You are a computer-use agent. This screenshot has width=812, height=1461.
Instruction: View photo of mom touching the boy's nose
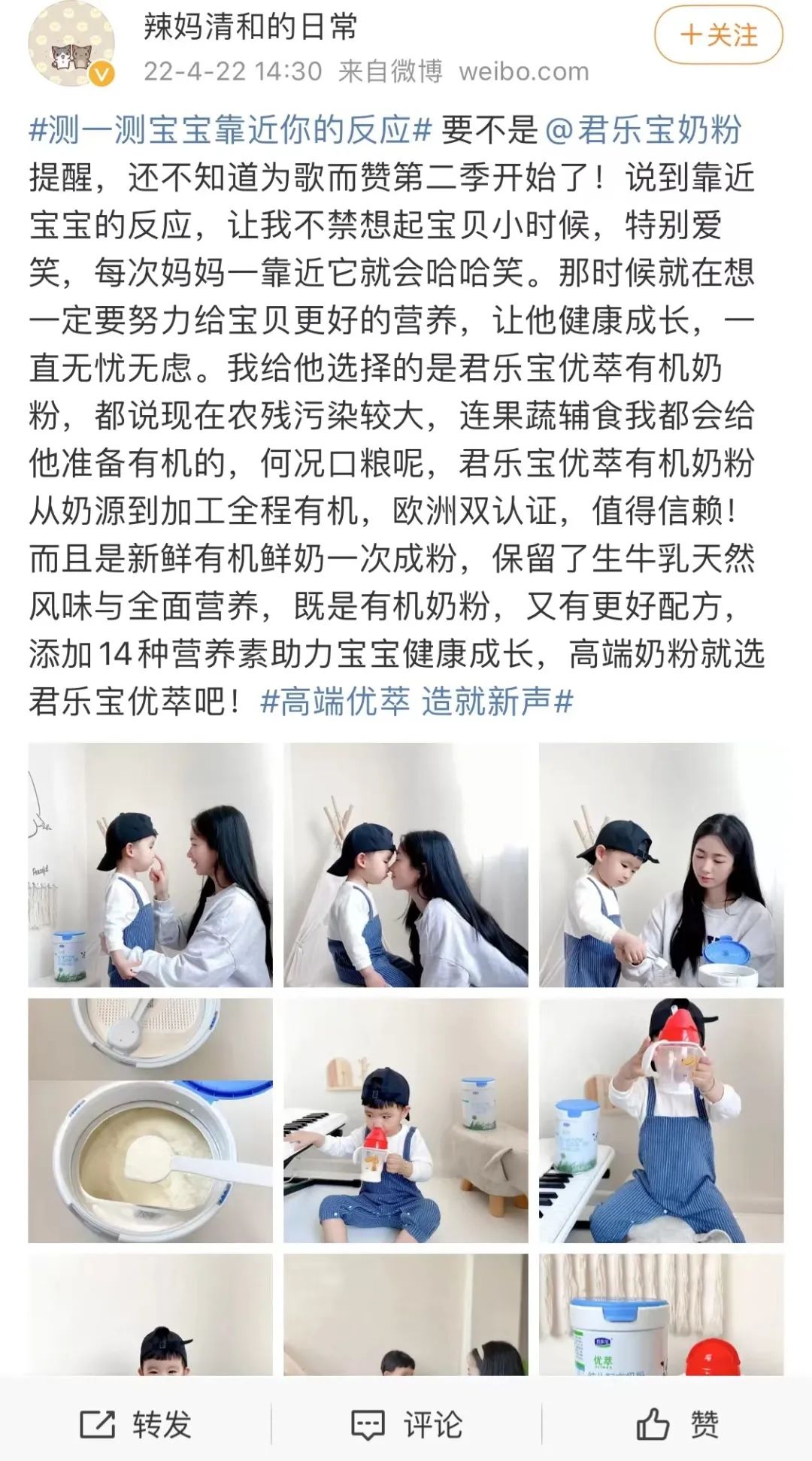pyautogui.click(x=150, y=865)
